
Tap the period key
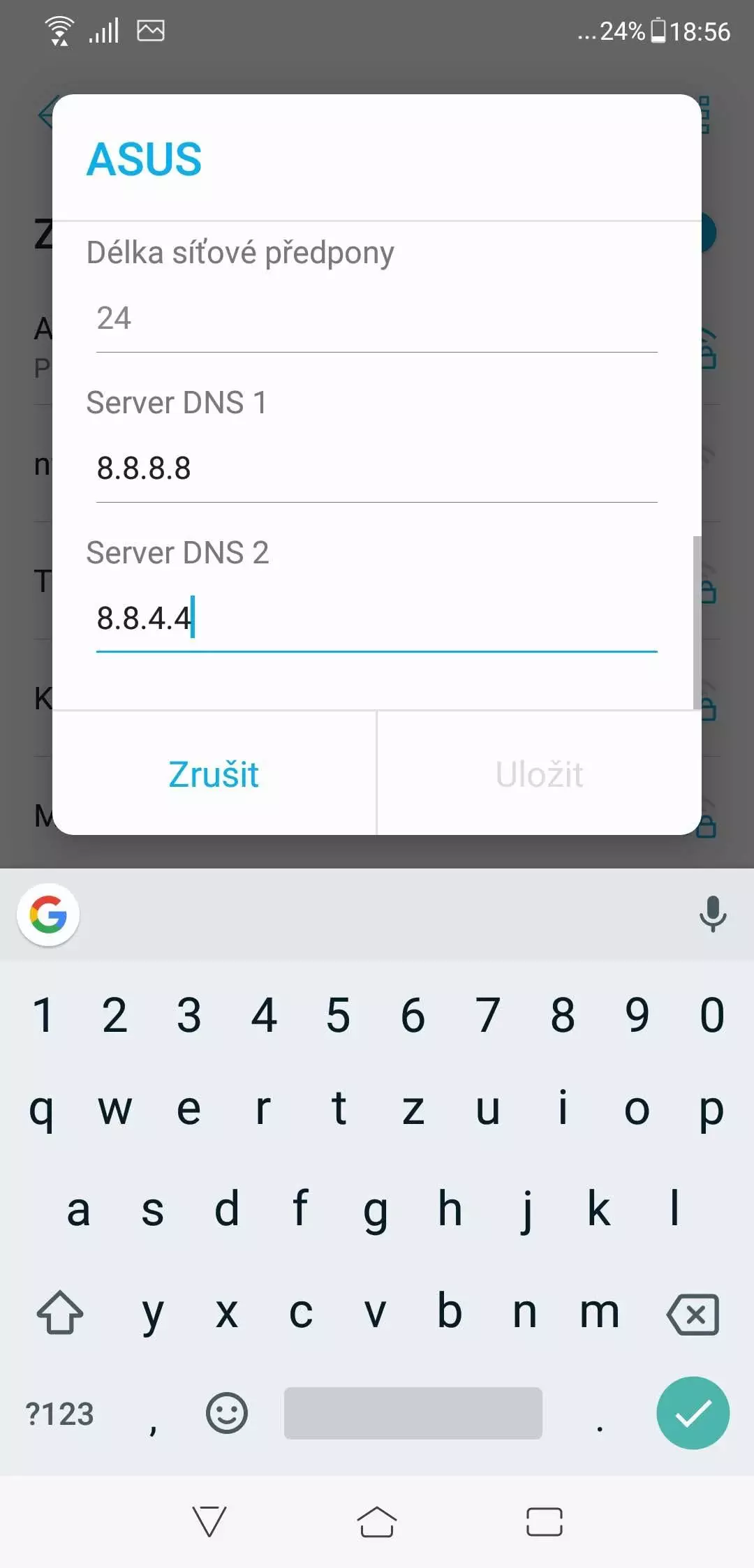600,1414
